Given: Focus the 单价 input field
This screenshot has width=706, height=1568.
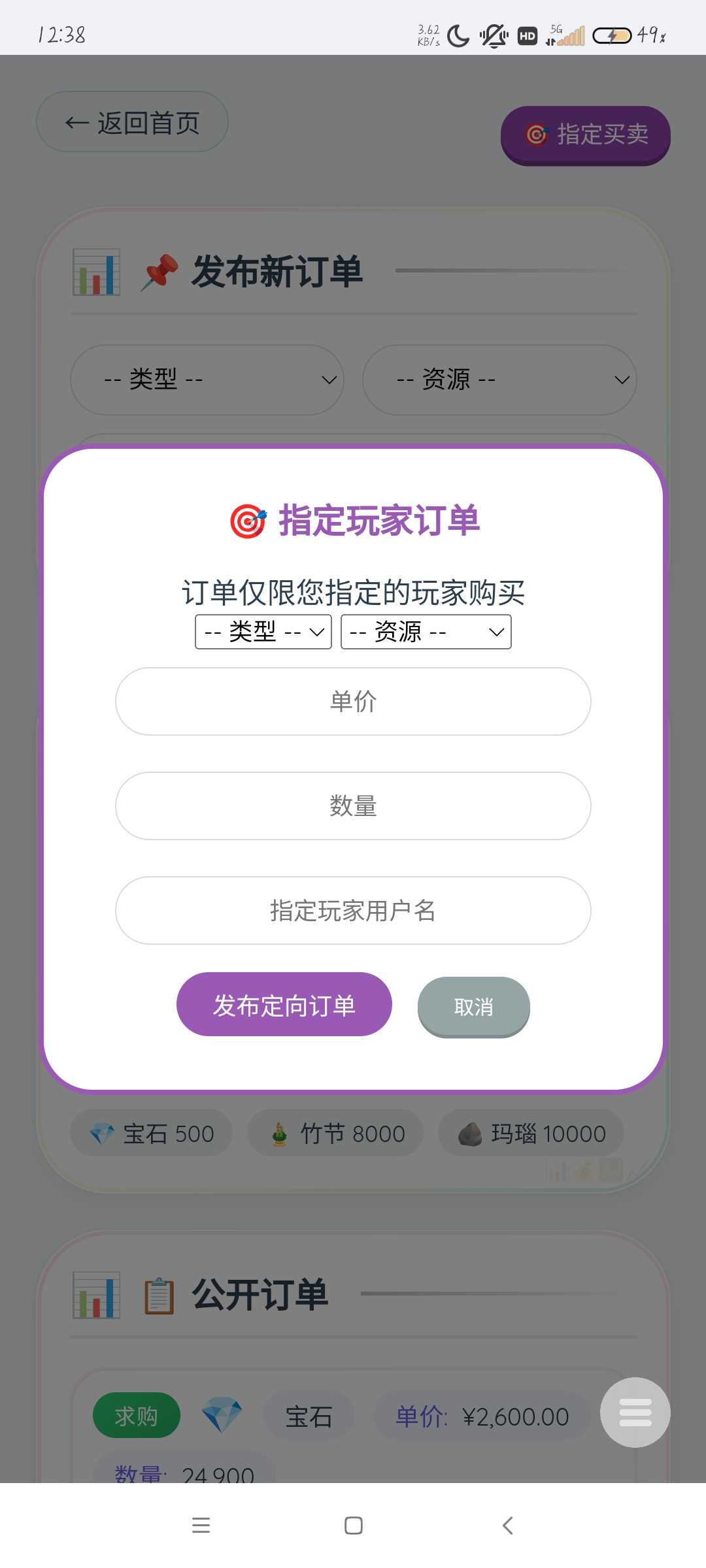Looking at the screenshot, I should (353, 701).
